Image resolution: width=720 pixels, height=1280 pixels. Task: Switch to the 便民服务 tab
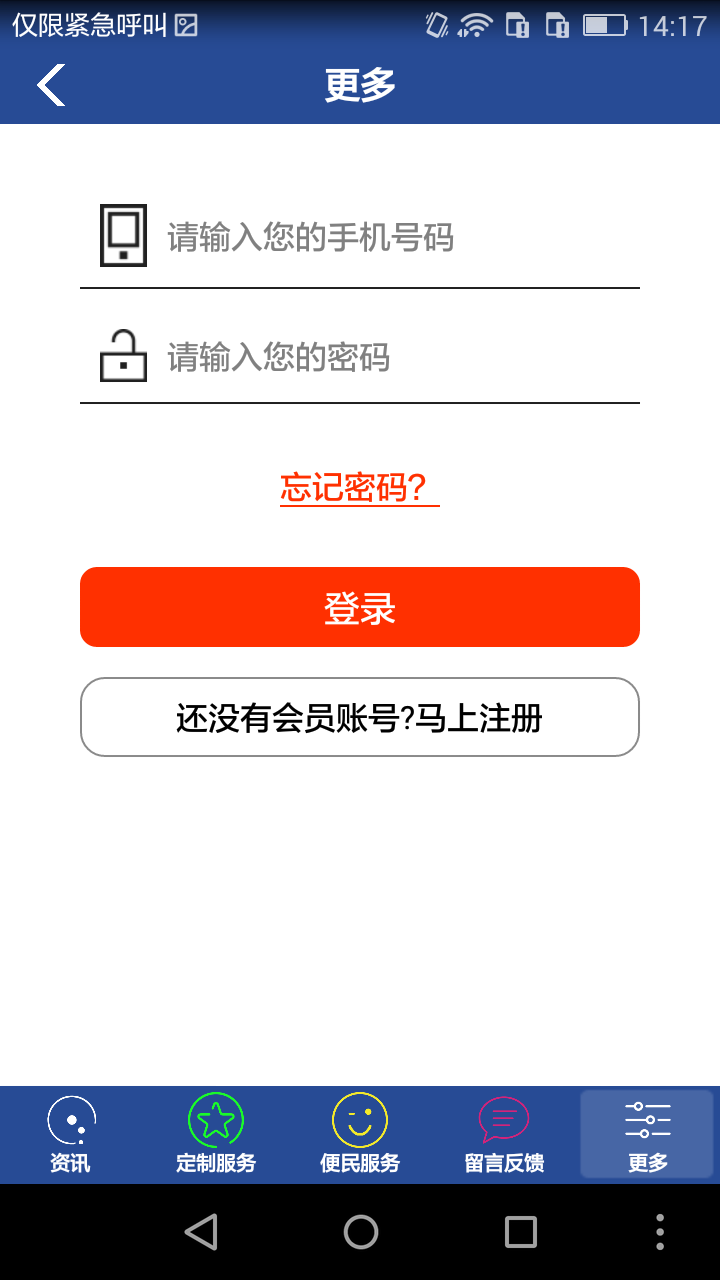[360, 1135]
